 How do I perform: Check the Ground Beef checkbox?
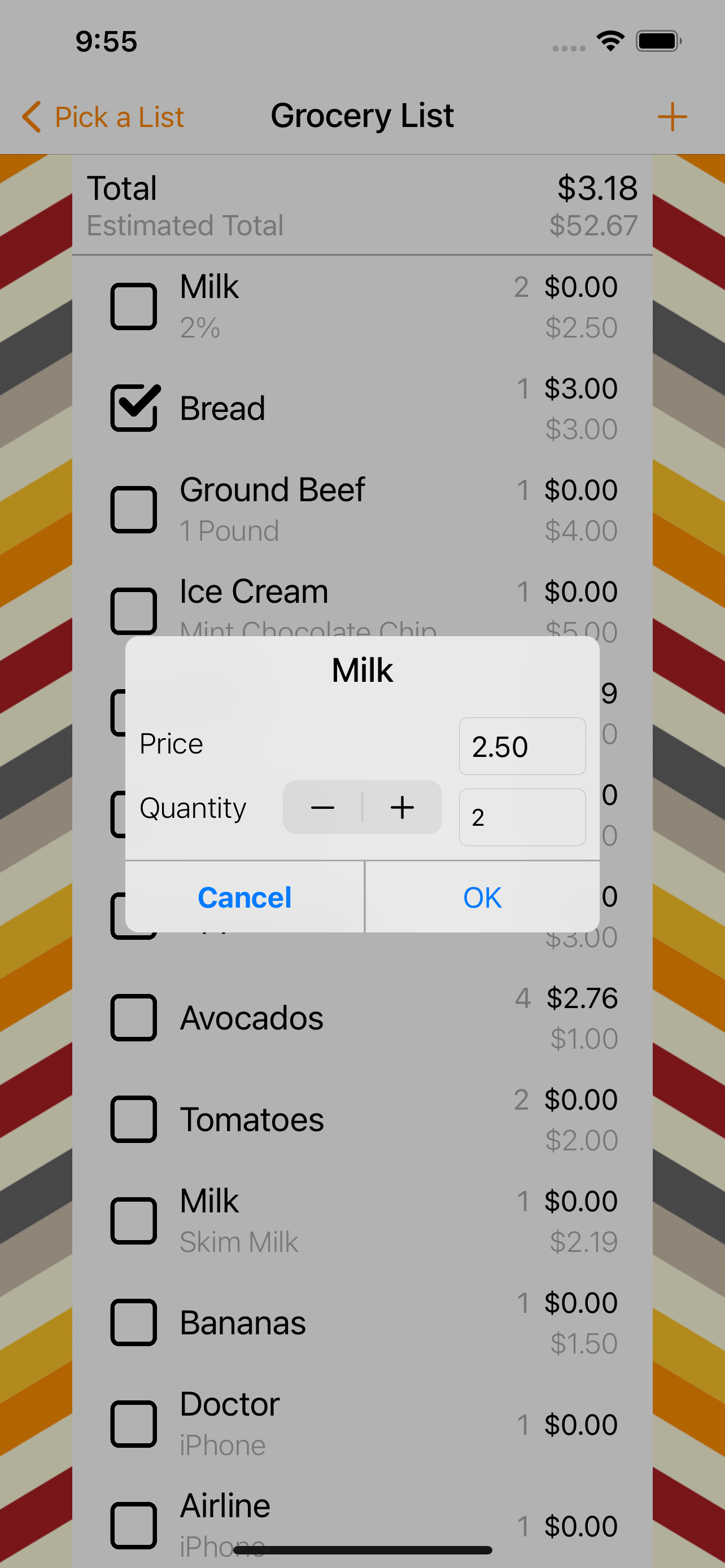point(134,508)
